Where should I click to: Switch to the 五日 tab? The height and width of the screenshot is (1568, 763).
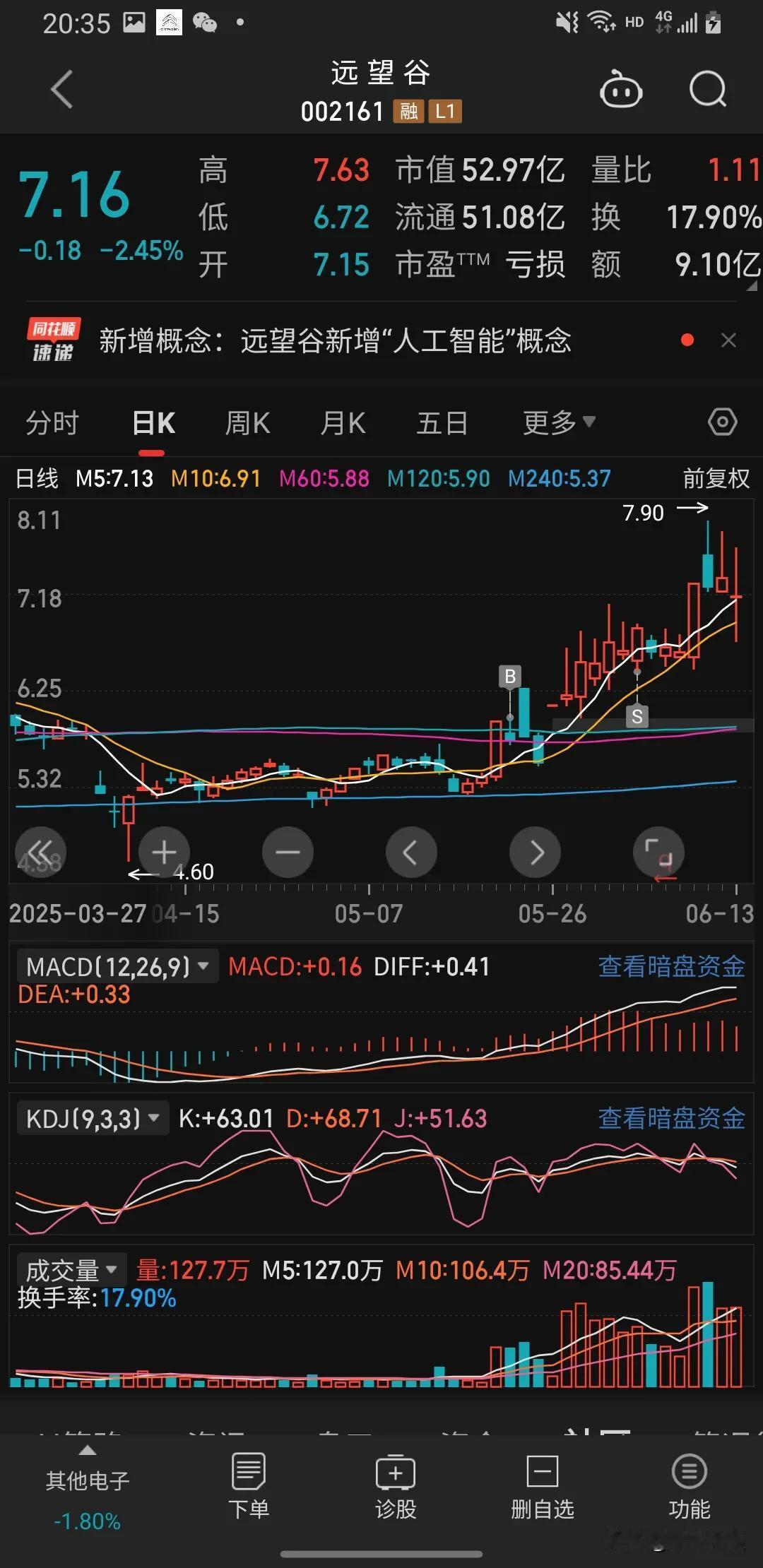[442, 423]
